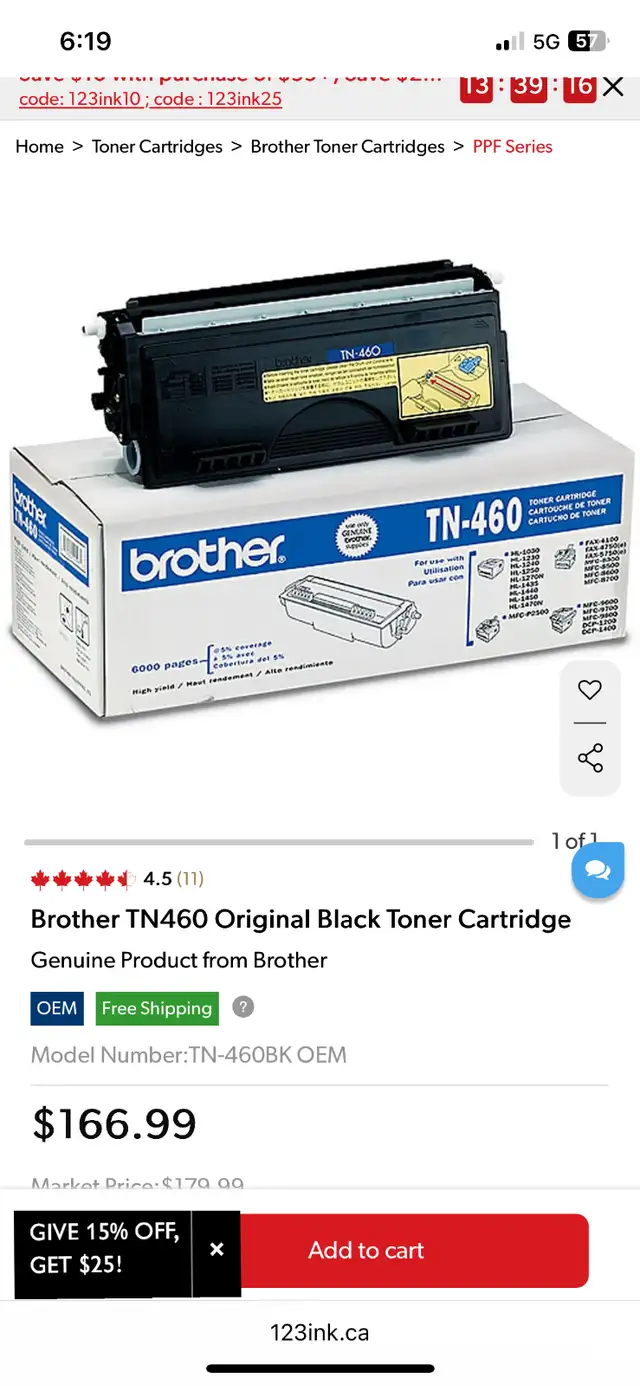Image resolution: width=640 pixels, height=1386 pixels.
Task: Open PPF Series breadcrumb
Action: pyautogui.click(x=513, y=146)
